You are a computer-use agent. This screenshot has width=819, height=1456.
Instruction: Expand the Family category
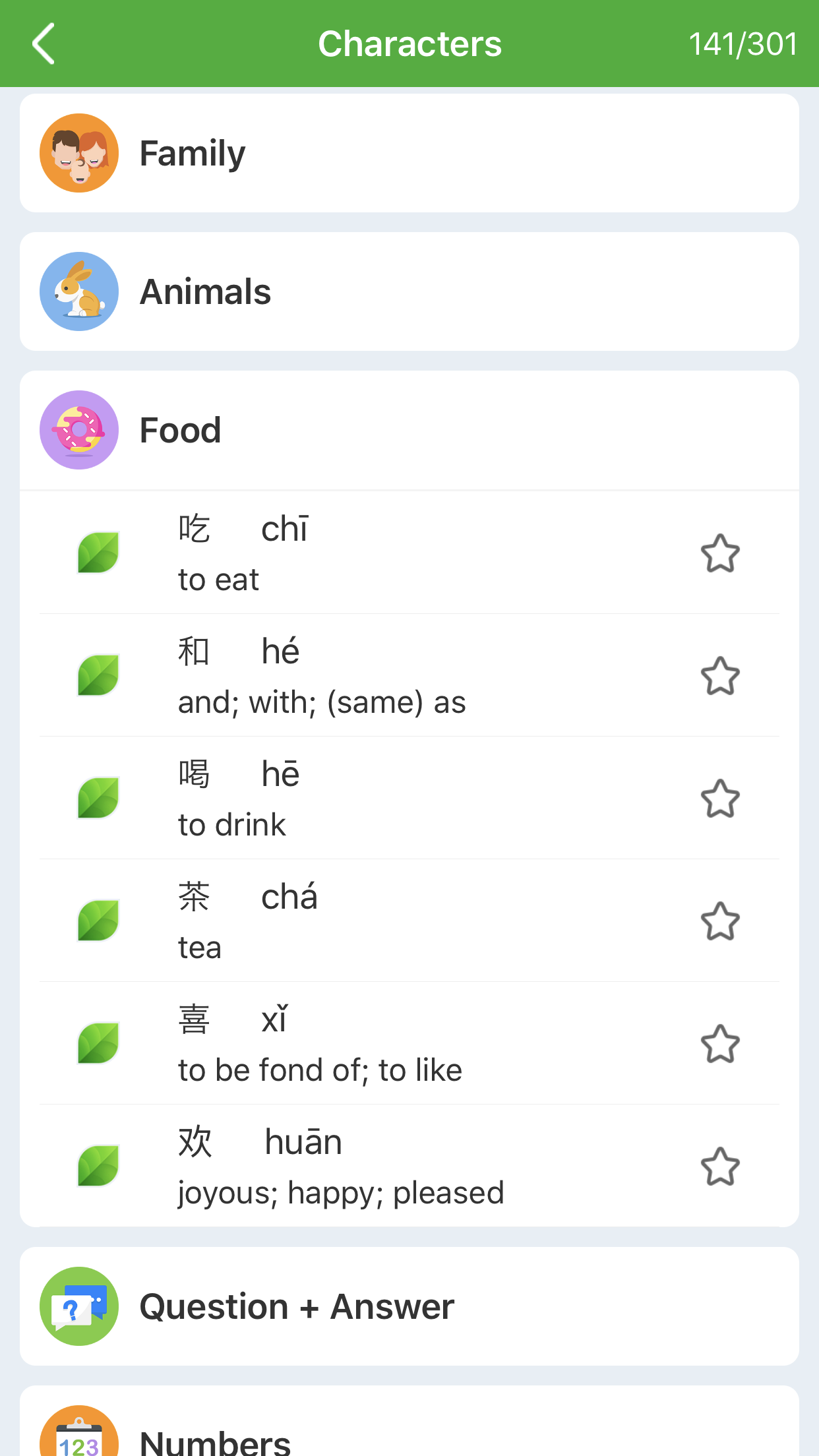tap(409, 153)
